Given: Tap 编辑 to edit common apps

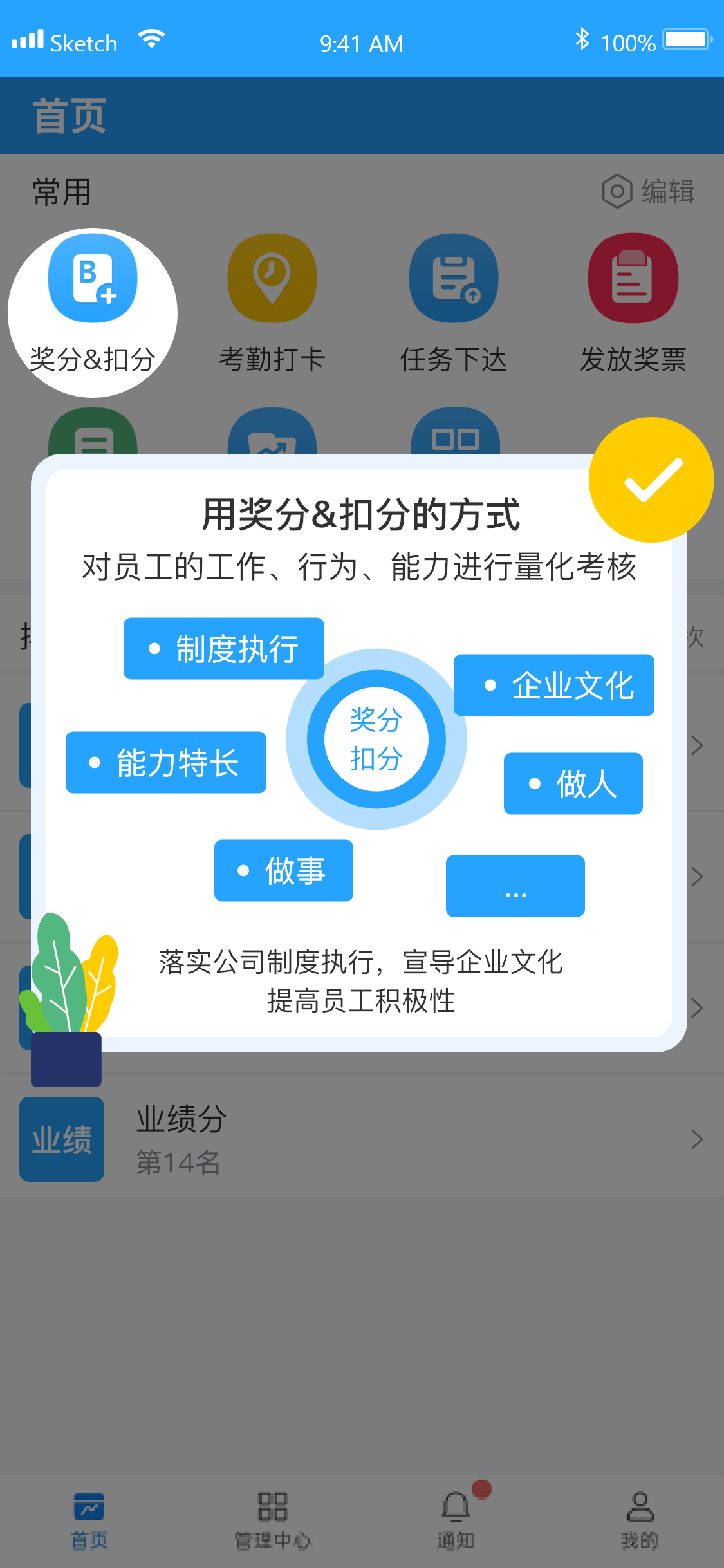Looking at the screenshot, I should pyautogui.click(x=649, y=192).
